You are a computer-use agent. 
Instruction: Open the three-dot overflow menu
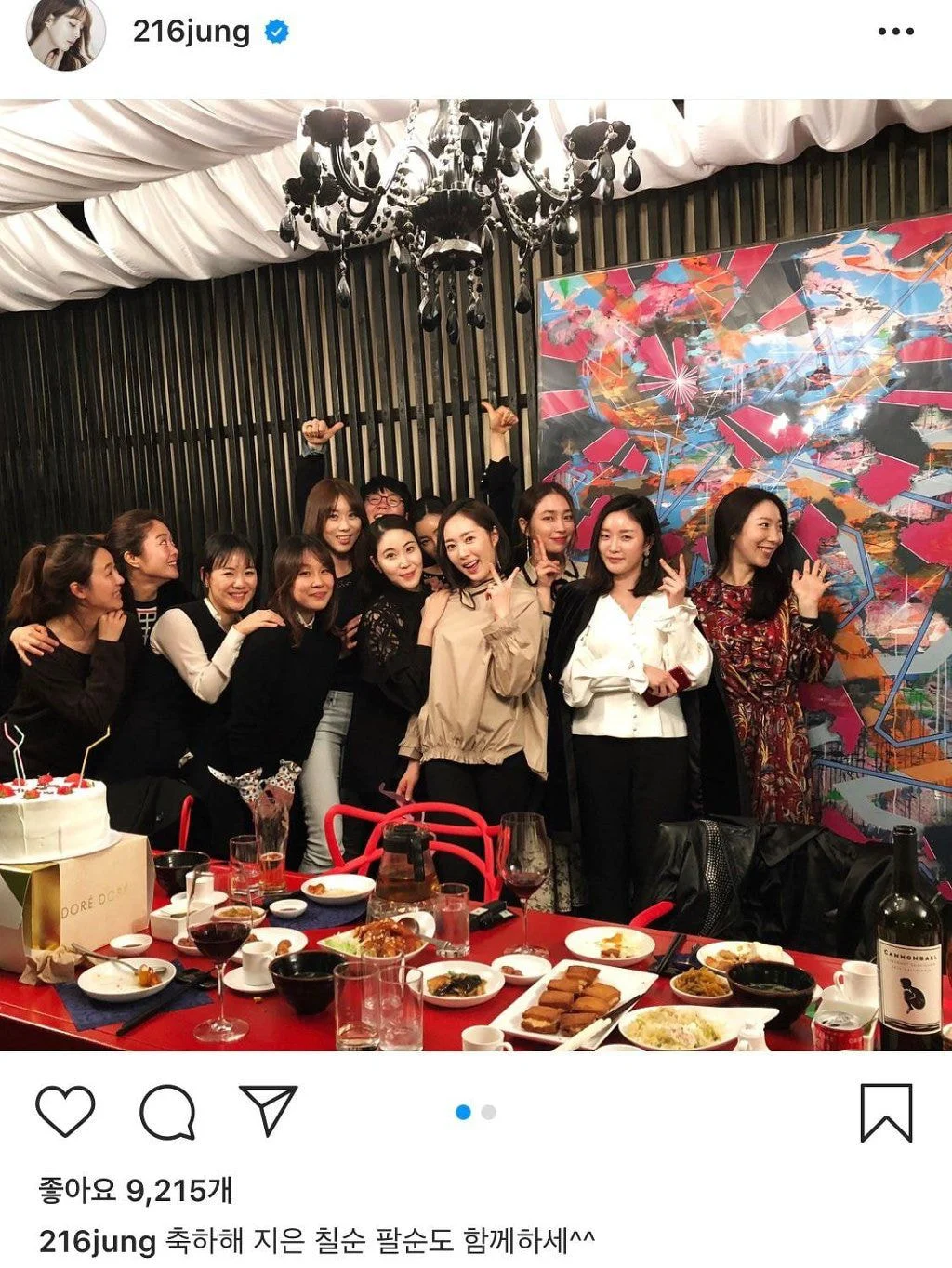tap(895, 33)
